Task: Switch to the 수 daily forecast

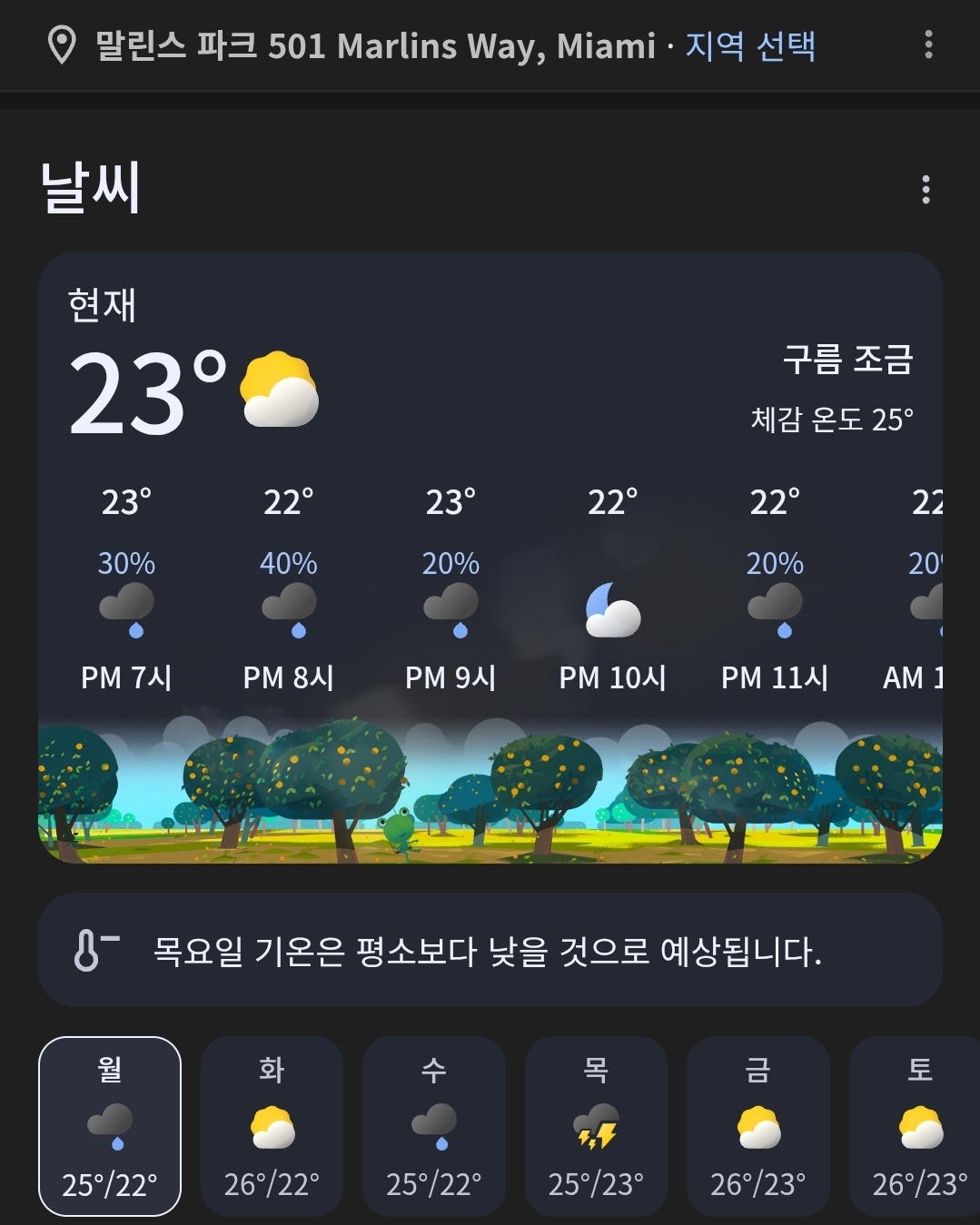Action: (433, 1126)
